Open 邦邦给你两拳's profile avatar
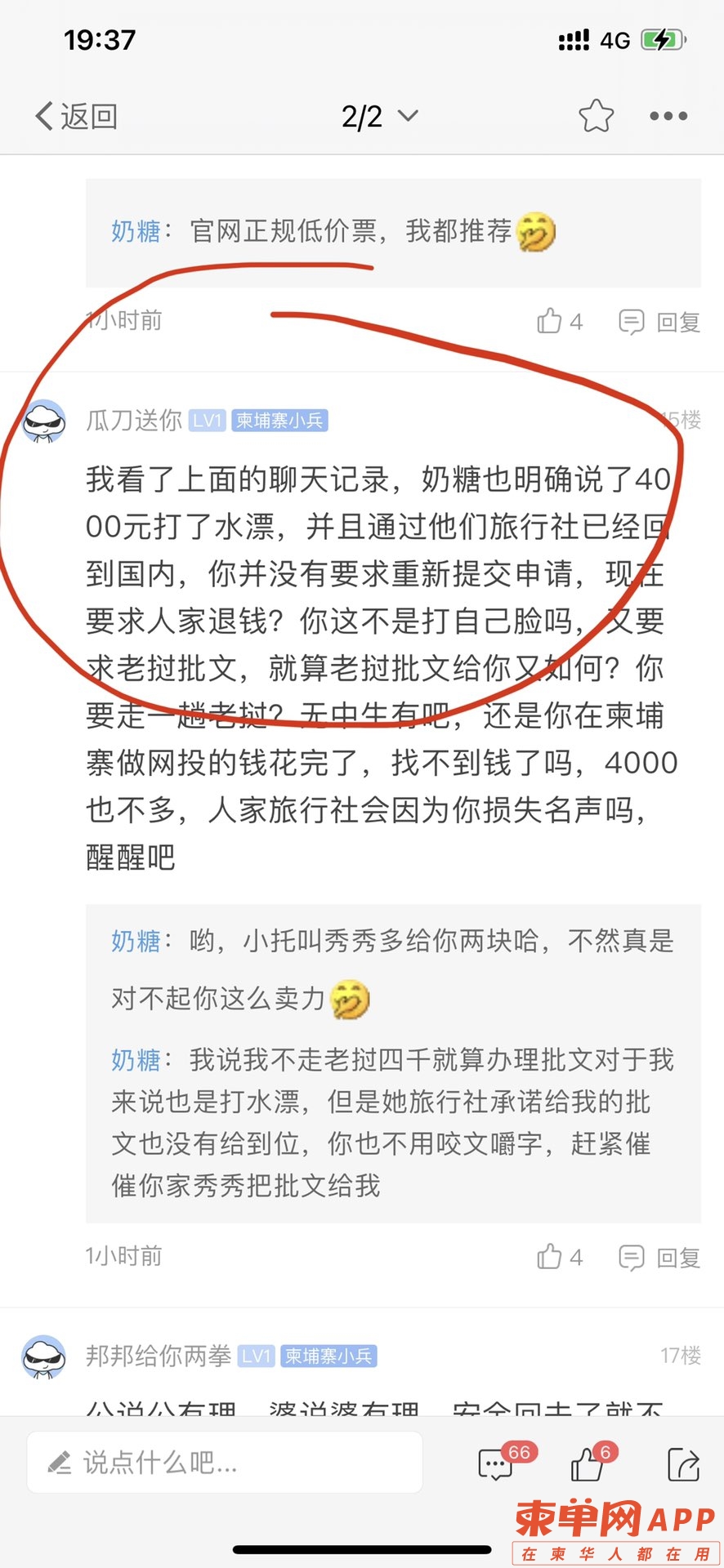The height and width of the screenshot is (1568, 724). pos(44,1357)
